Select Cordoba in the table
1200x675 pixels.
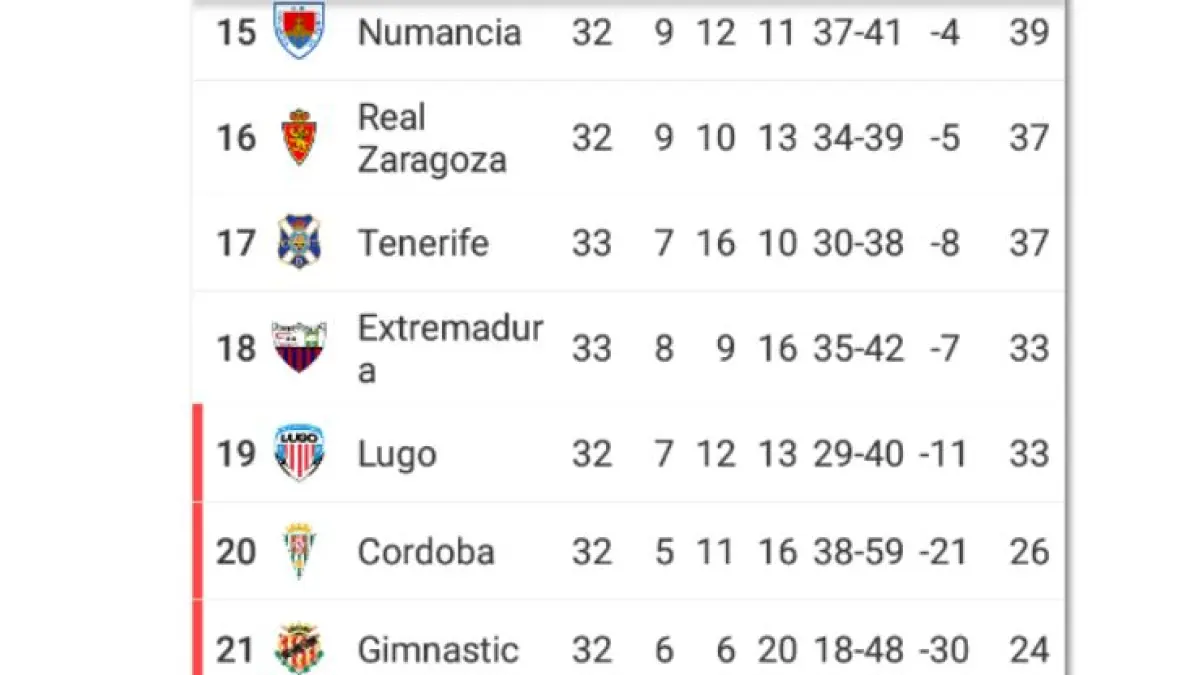(426, 552)
